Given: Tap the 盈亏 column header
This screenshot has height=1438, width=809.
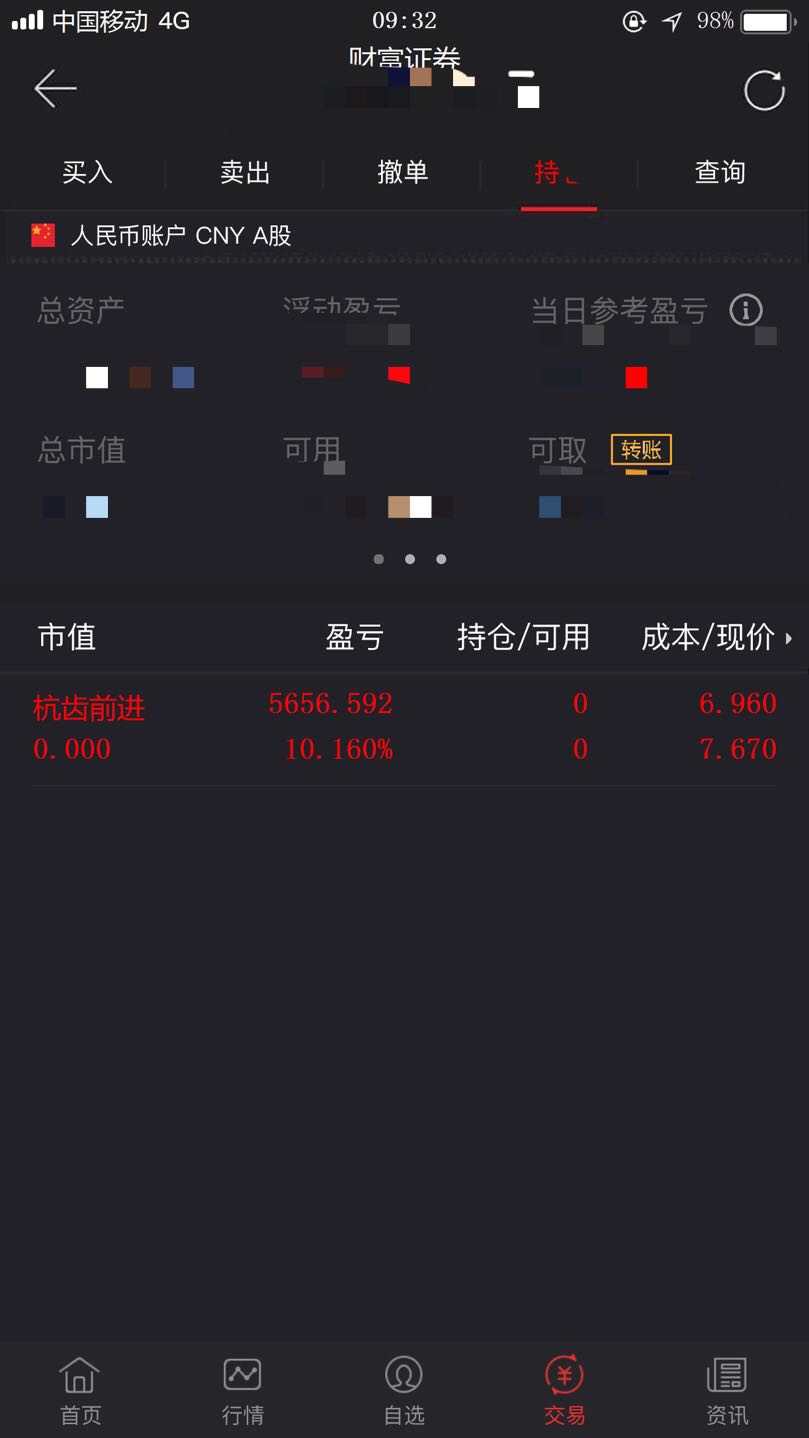Looking at the screenshot, I should point(356,635).
